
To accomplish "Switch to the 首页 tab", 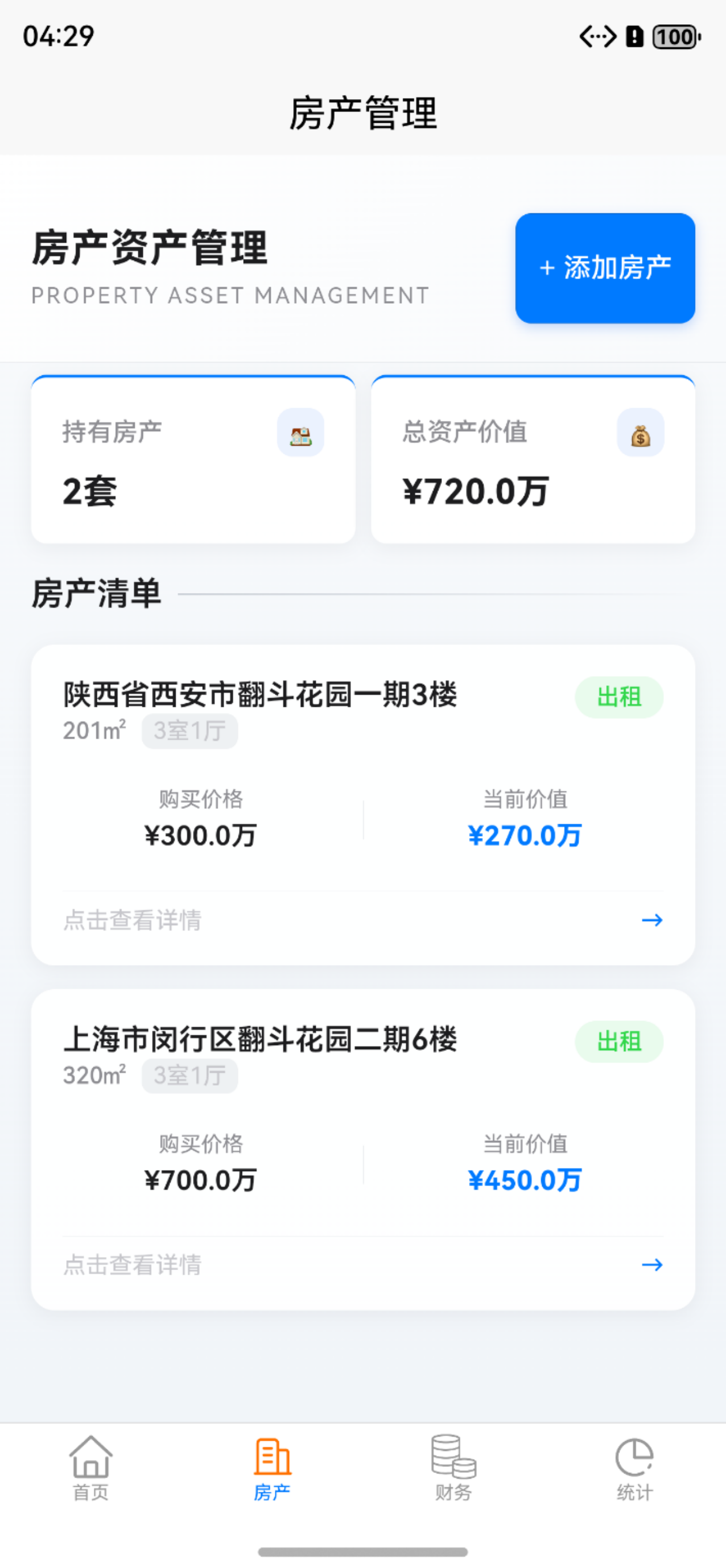I will [x=90, y=1468].
